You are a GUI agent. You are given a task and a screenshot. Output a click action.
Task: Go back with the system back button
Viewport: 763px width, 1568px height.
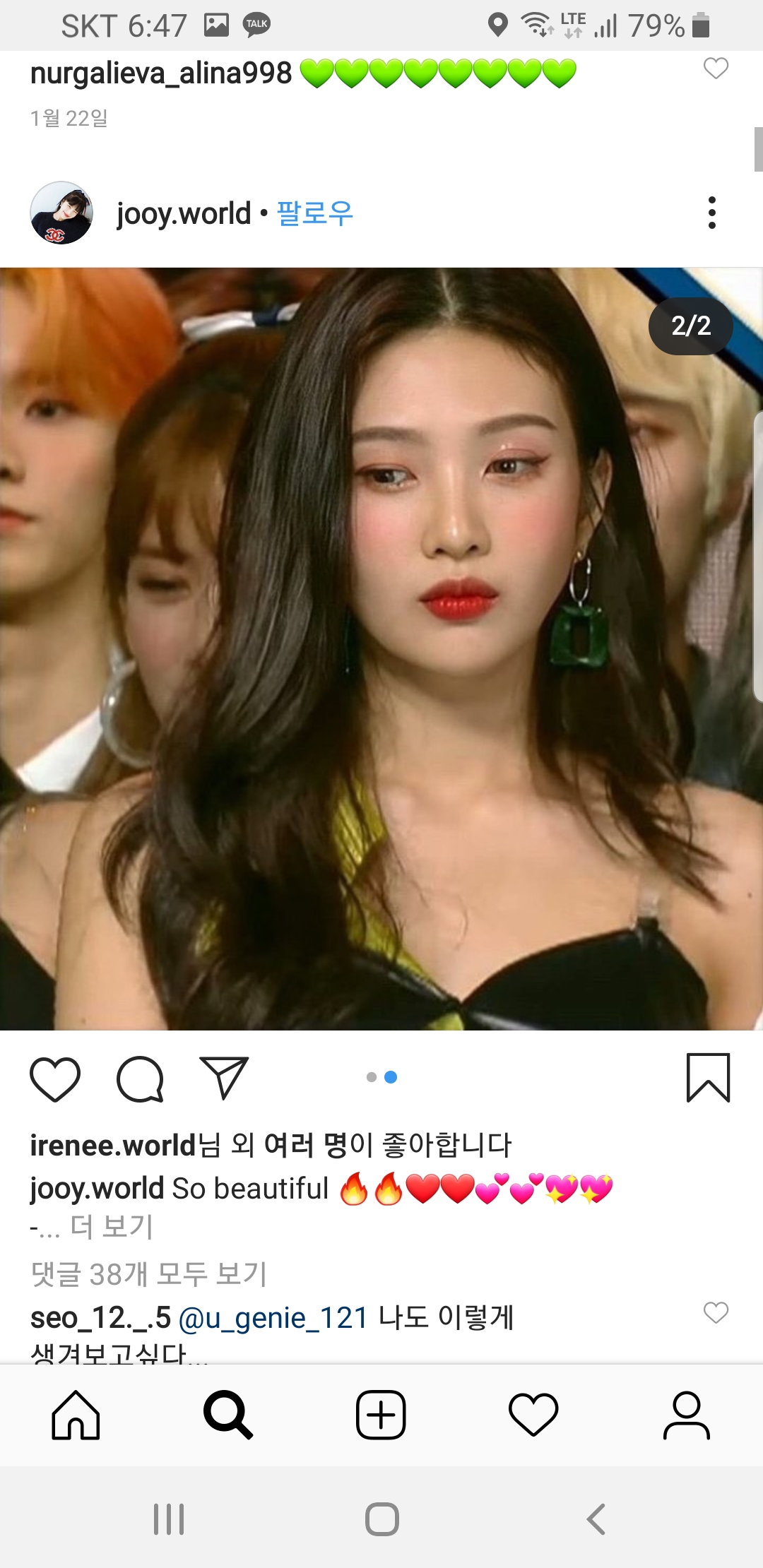[596, 1519]
